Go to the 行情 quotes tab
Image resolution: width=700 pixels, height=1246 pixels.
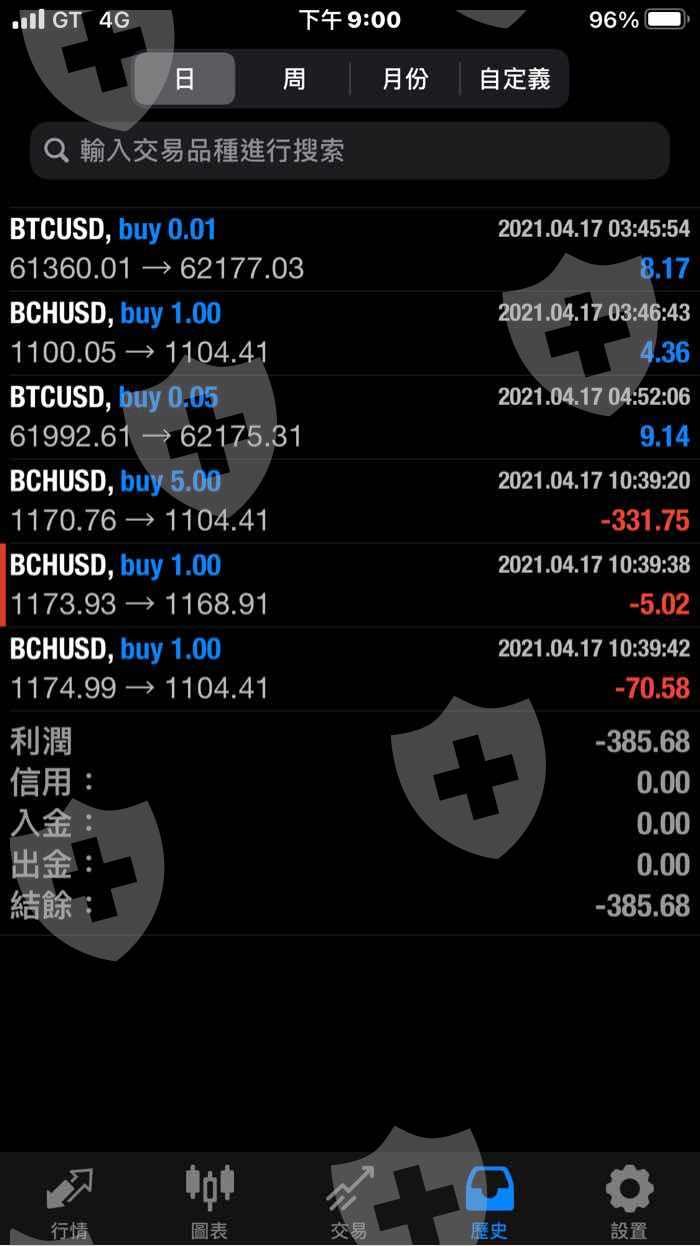pos(70,1203)
